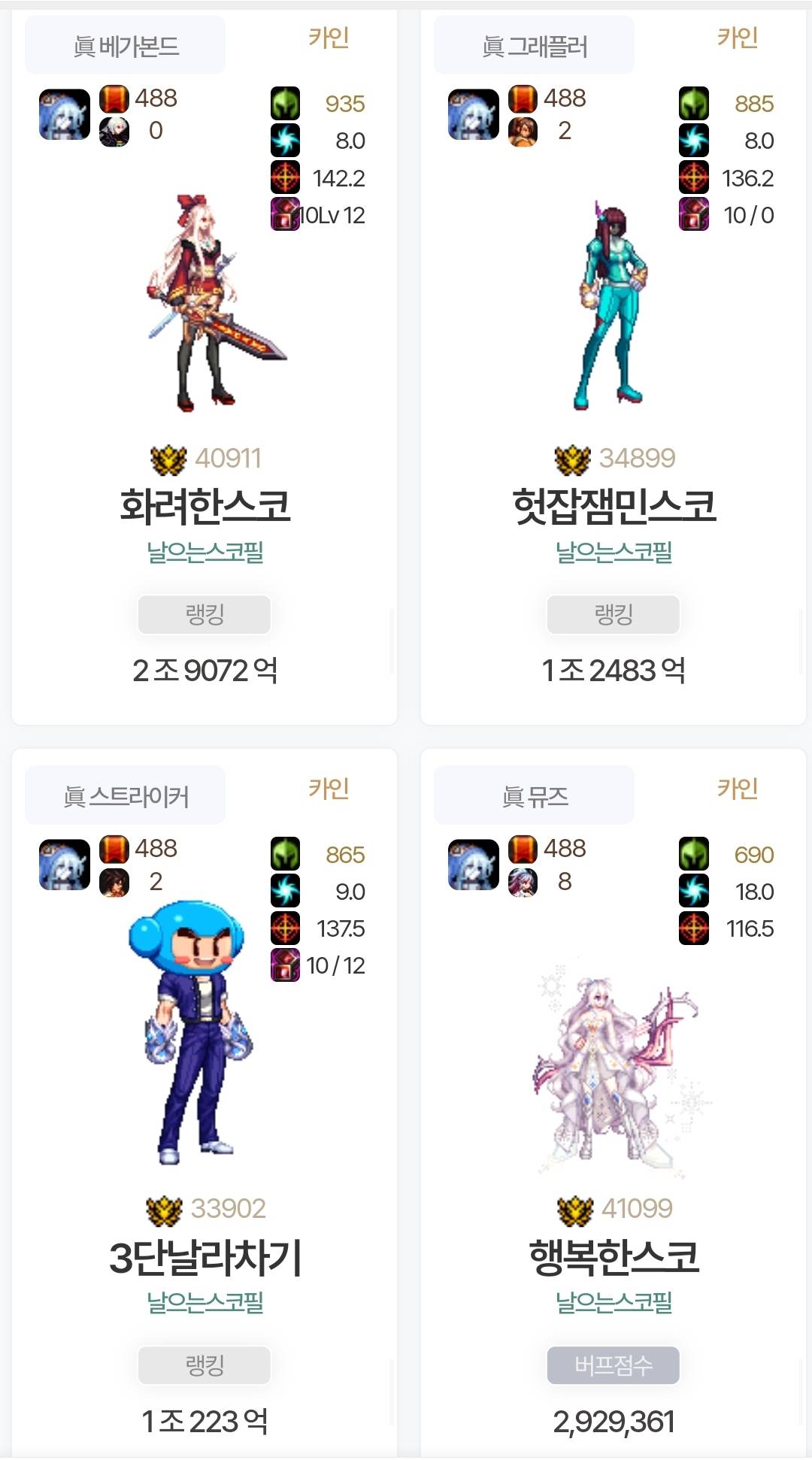Open the 날으는스코필 link under 헛잡잼민스코

tap(614, 553)
